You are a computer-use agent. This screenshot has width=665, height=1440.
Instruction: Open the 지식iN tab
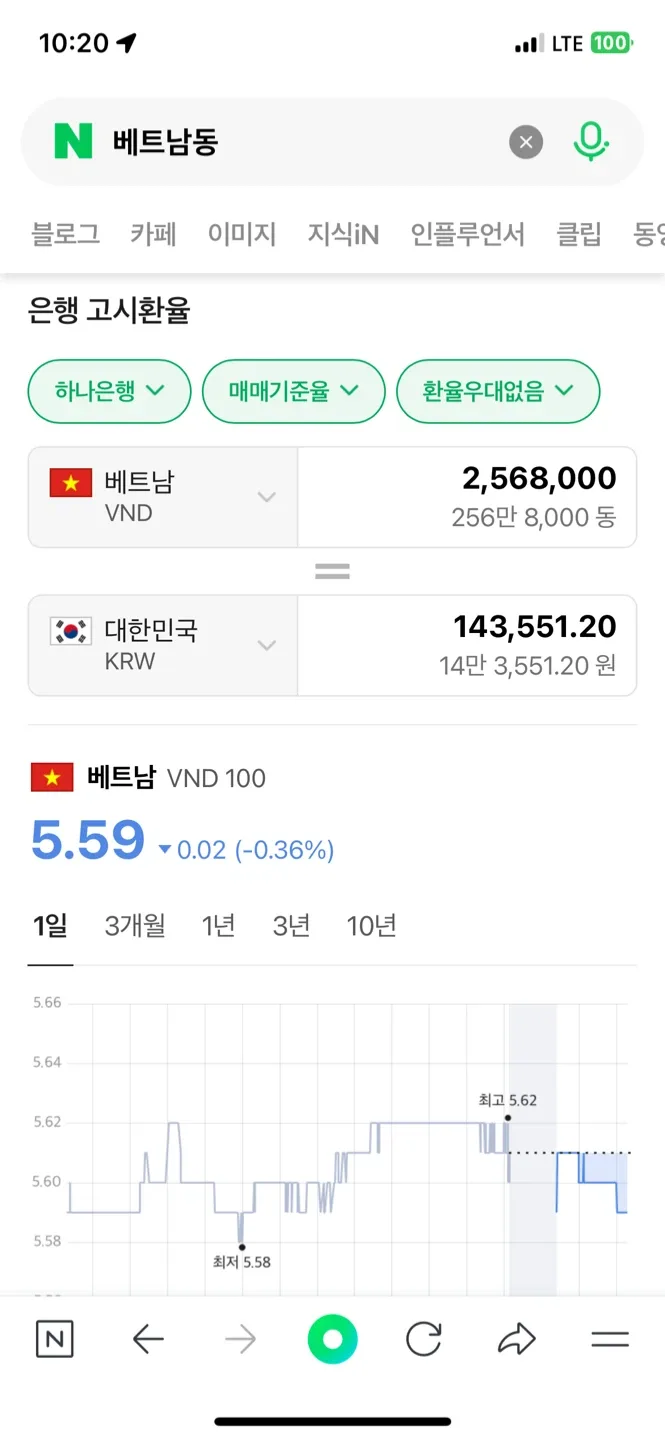tap(343, 234)
